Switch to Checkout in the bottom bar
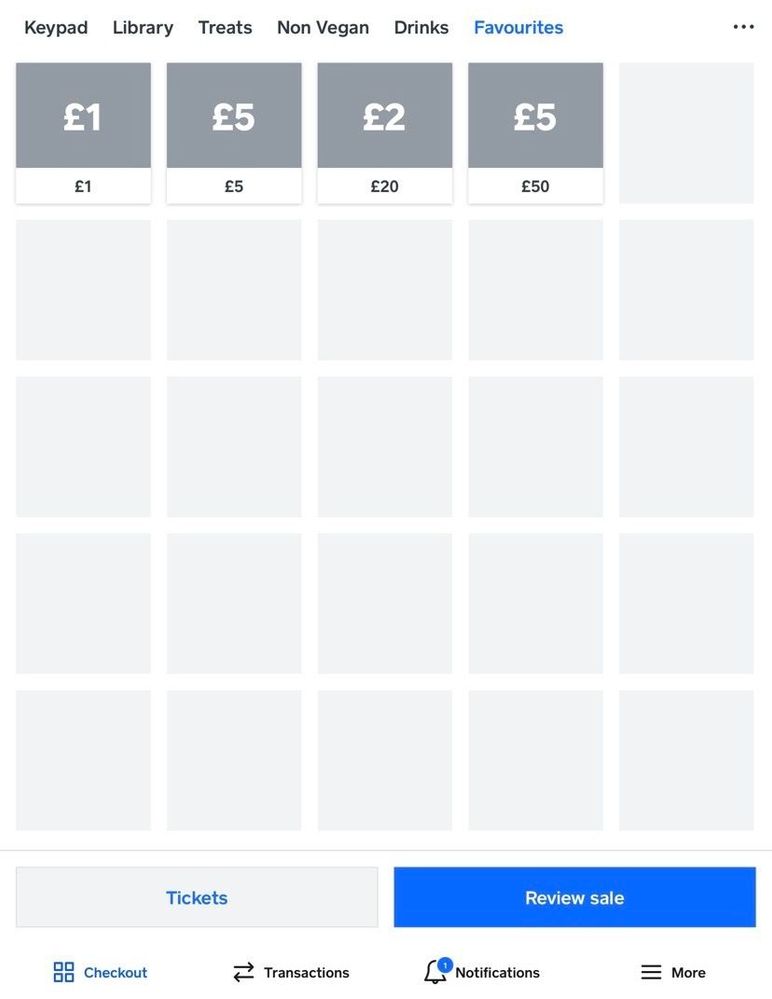Viewport: 772px width, 999px height. coord(100,972)
